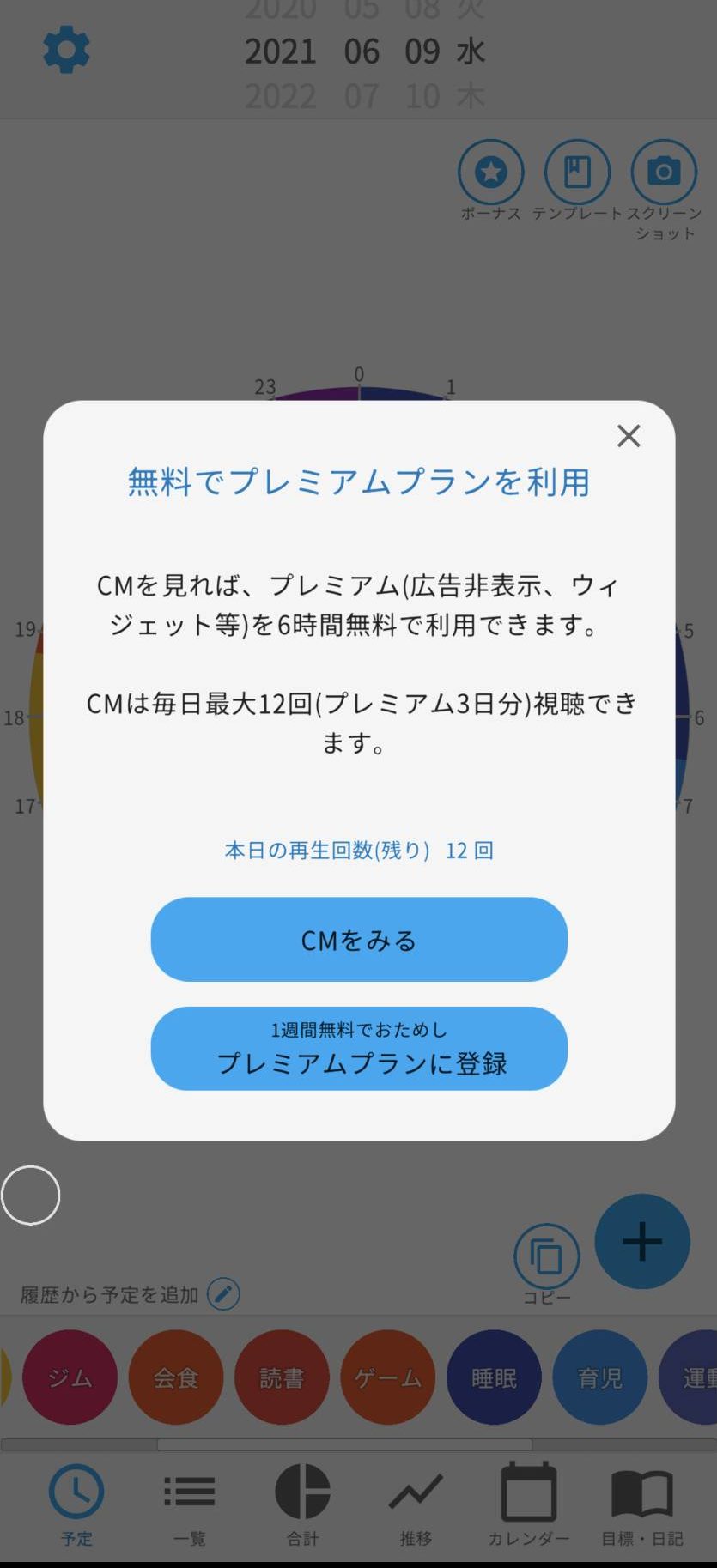Open the ボーナス star icon
Viewport: 717px width, 1568px height.
[491, 173]
